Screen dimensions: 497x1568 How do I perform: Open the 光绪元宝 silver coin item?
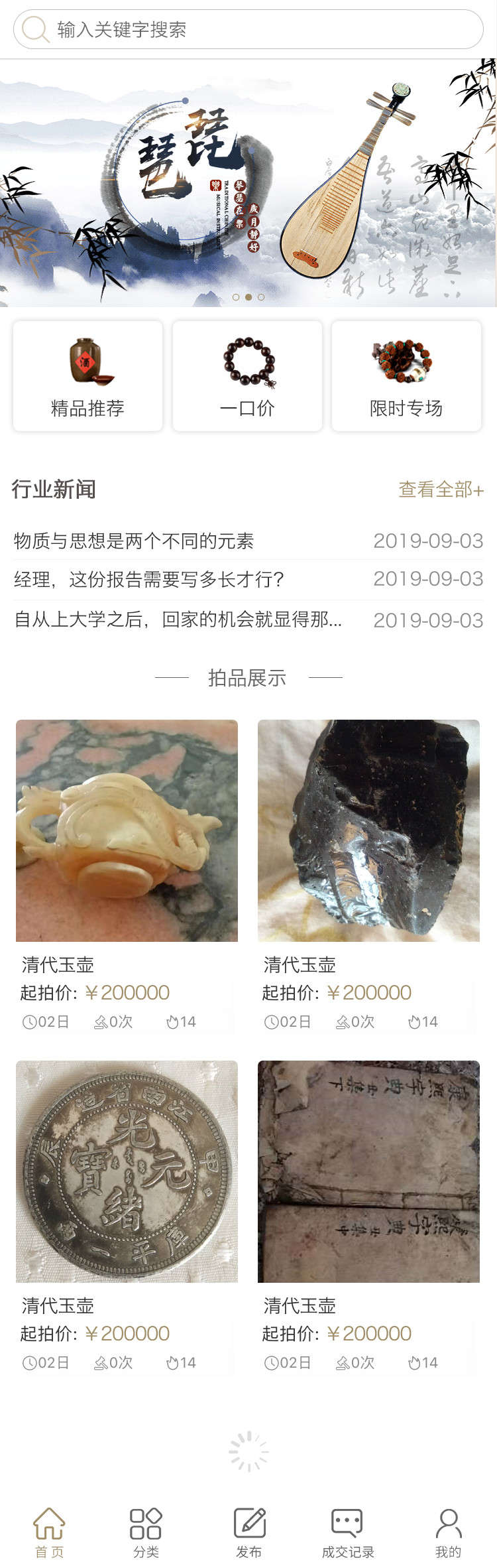point(127,1171)
